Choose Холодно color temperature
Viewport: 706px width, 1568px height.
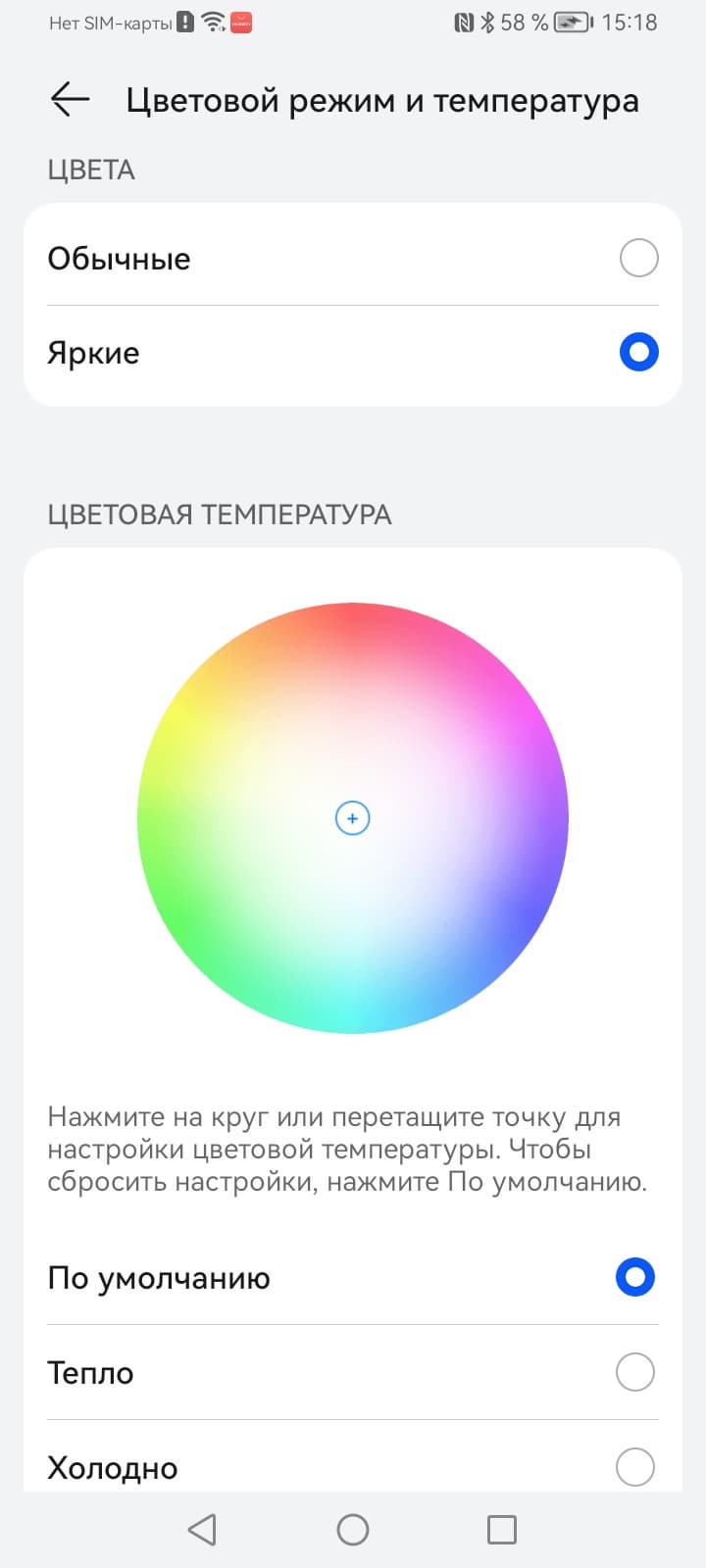(634, 1466)
